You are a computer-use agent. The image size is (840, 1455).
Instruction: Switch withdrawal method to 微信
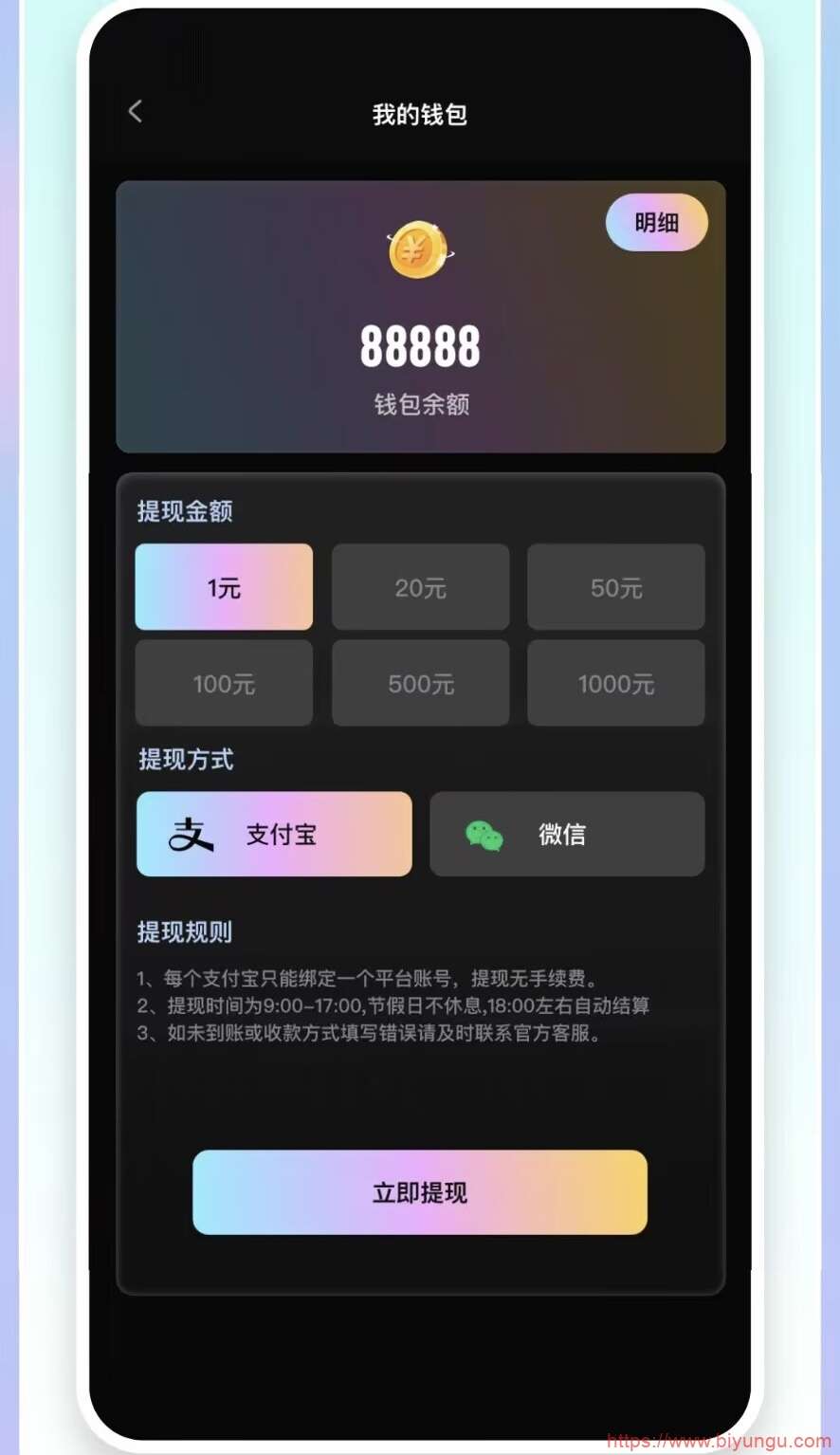567,834
